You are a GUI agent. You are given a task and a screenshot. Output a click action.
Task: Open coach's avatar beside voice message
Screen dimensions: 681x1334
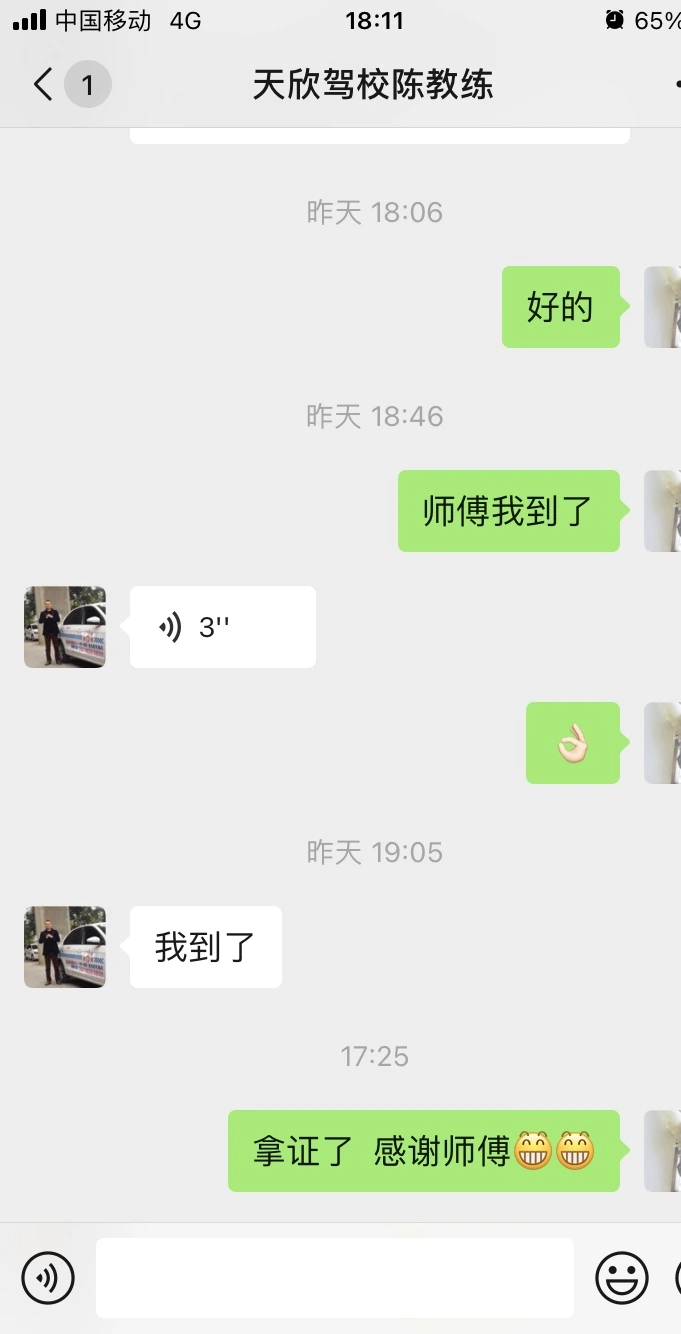[65, 627]
